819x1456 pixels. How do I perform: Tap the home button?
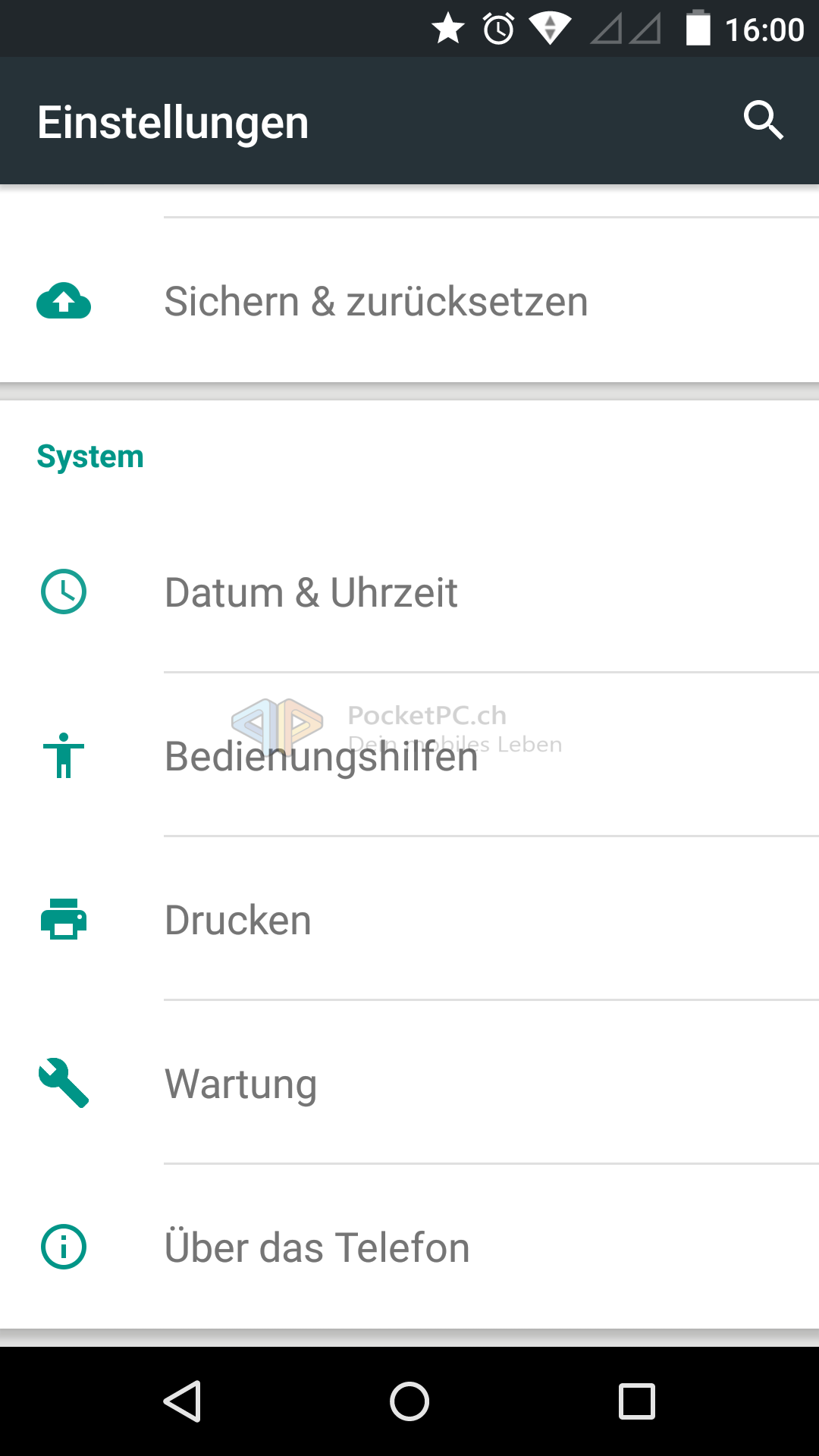pos(409,1401)
